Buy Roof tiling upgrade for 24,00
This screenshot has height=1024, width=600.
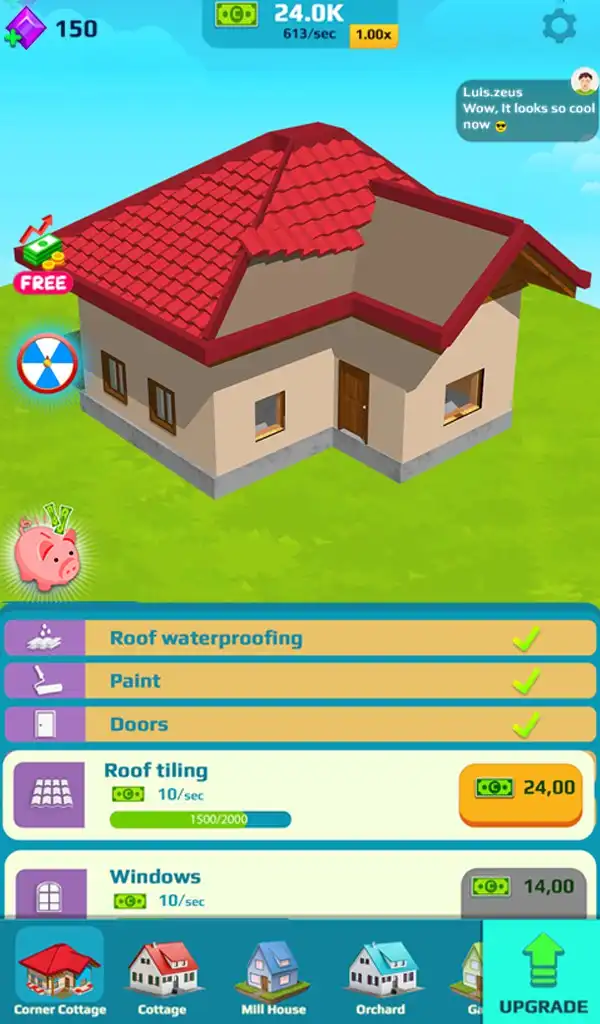(x=520, y=794)
